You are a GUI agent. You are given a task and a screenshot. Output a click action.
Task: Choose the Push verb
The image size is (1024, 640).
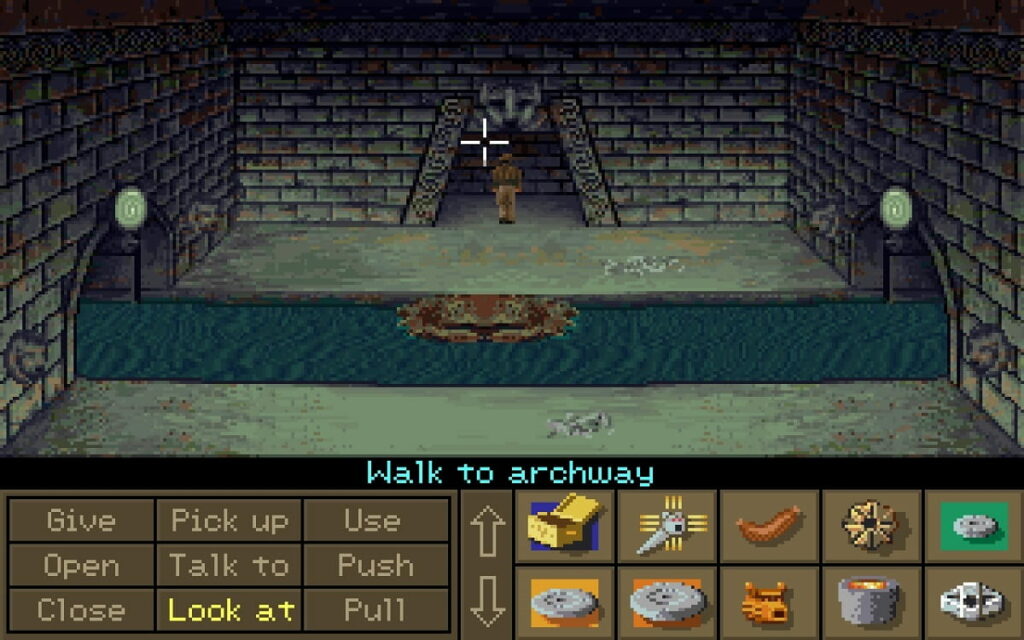pos(375,565)
